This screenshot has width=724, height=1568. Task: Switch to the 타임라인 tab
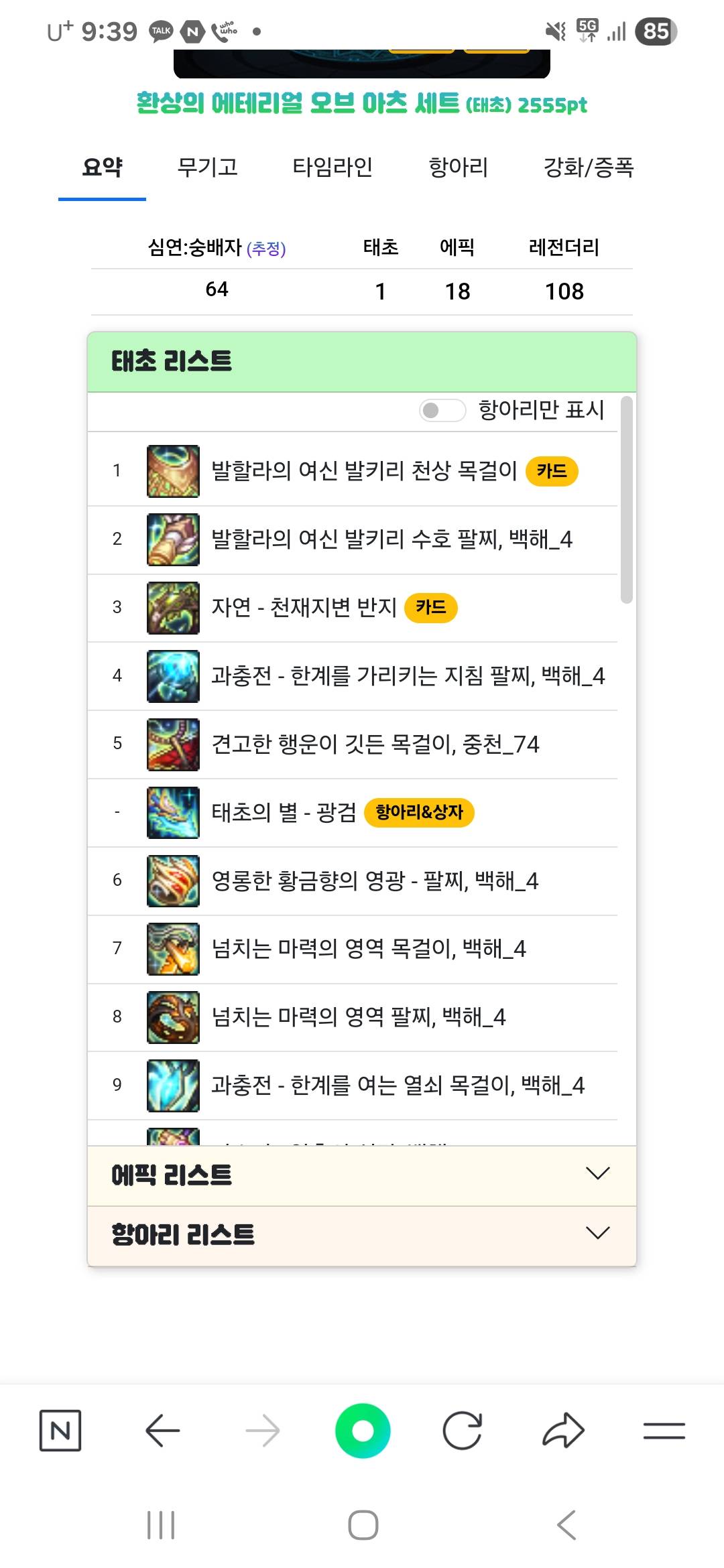[x=333, y=168]
